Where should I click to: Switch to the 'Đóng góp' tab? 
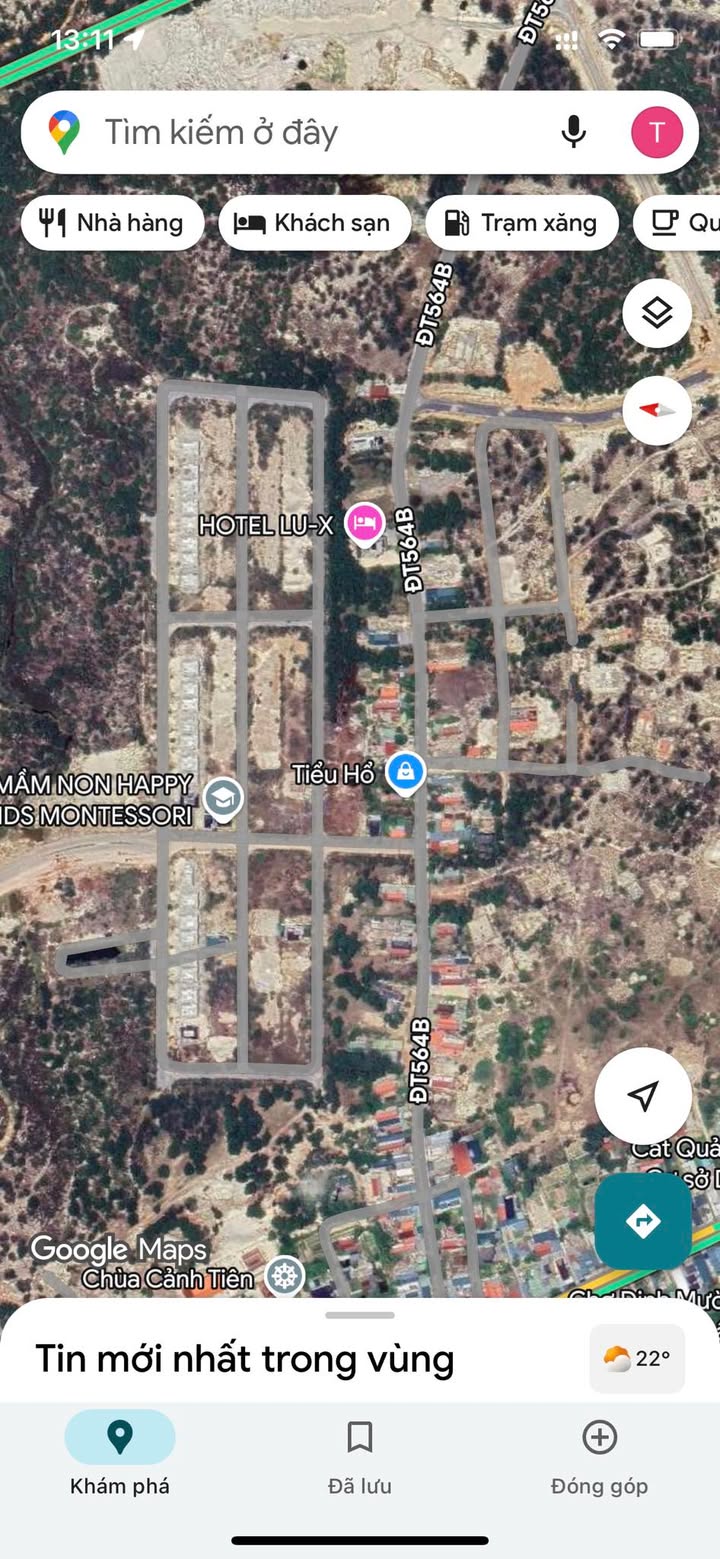point(599,1453)
